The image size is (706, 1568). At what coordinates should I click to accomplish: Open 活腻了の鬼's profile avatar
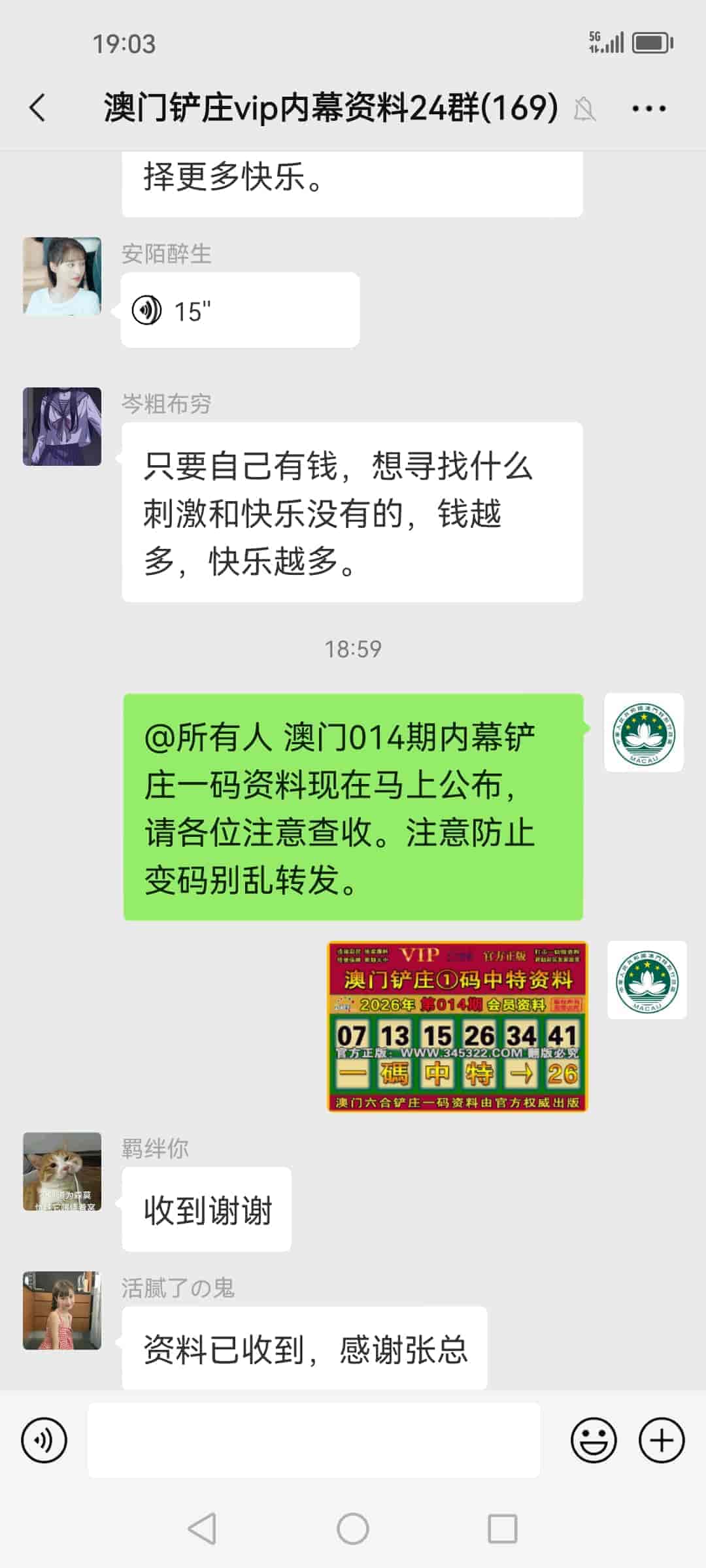click(62, 1310)
